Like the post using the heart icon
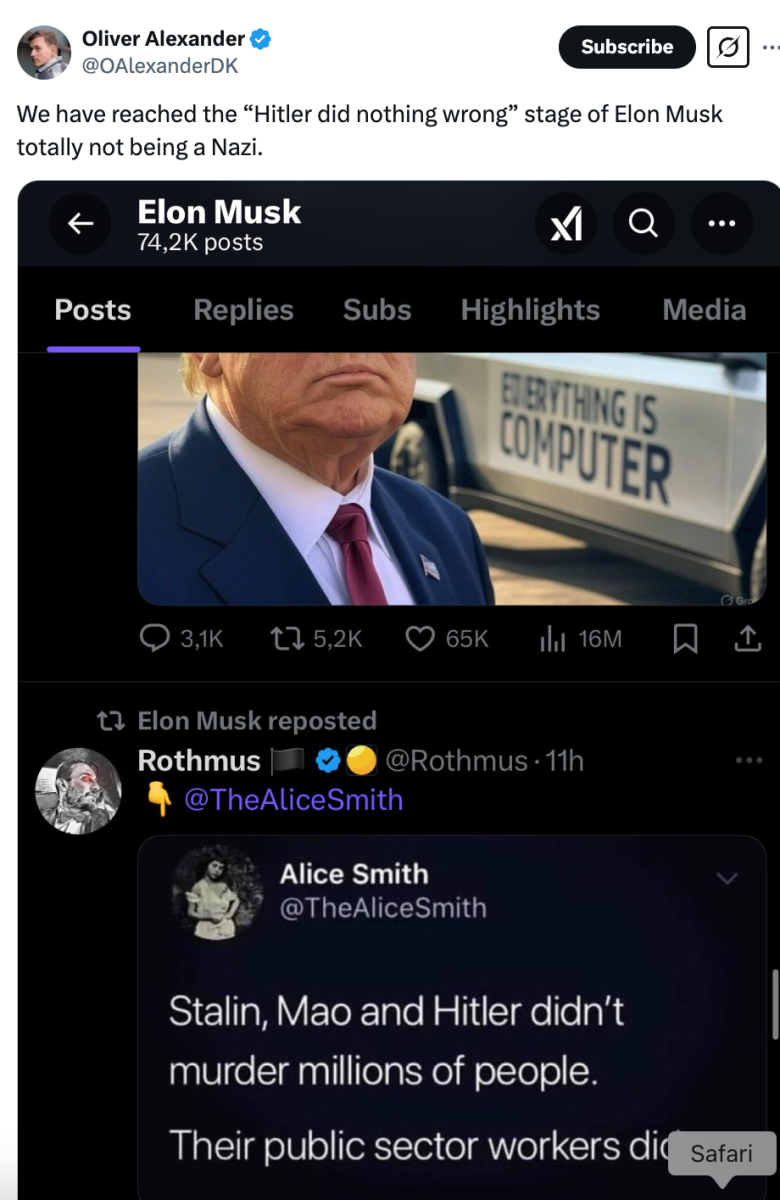 tap(420, 638)
